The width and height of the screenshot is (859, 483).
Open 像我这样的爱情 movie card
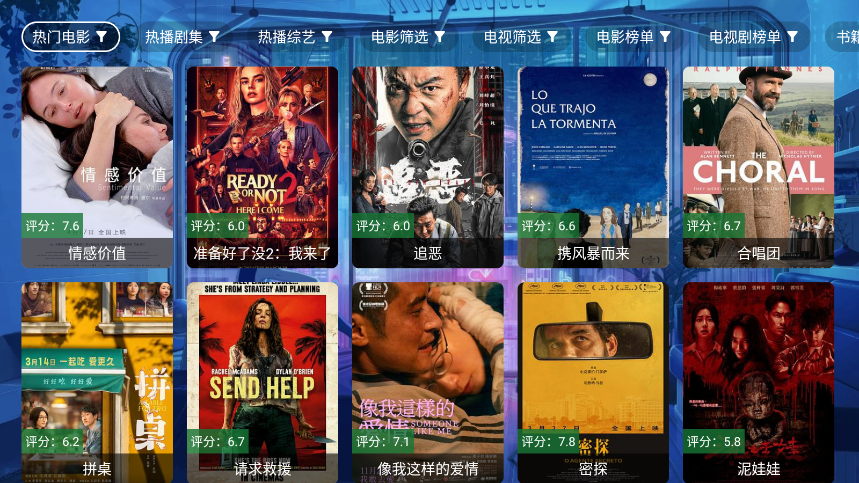[x=428, y=380]
